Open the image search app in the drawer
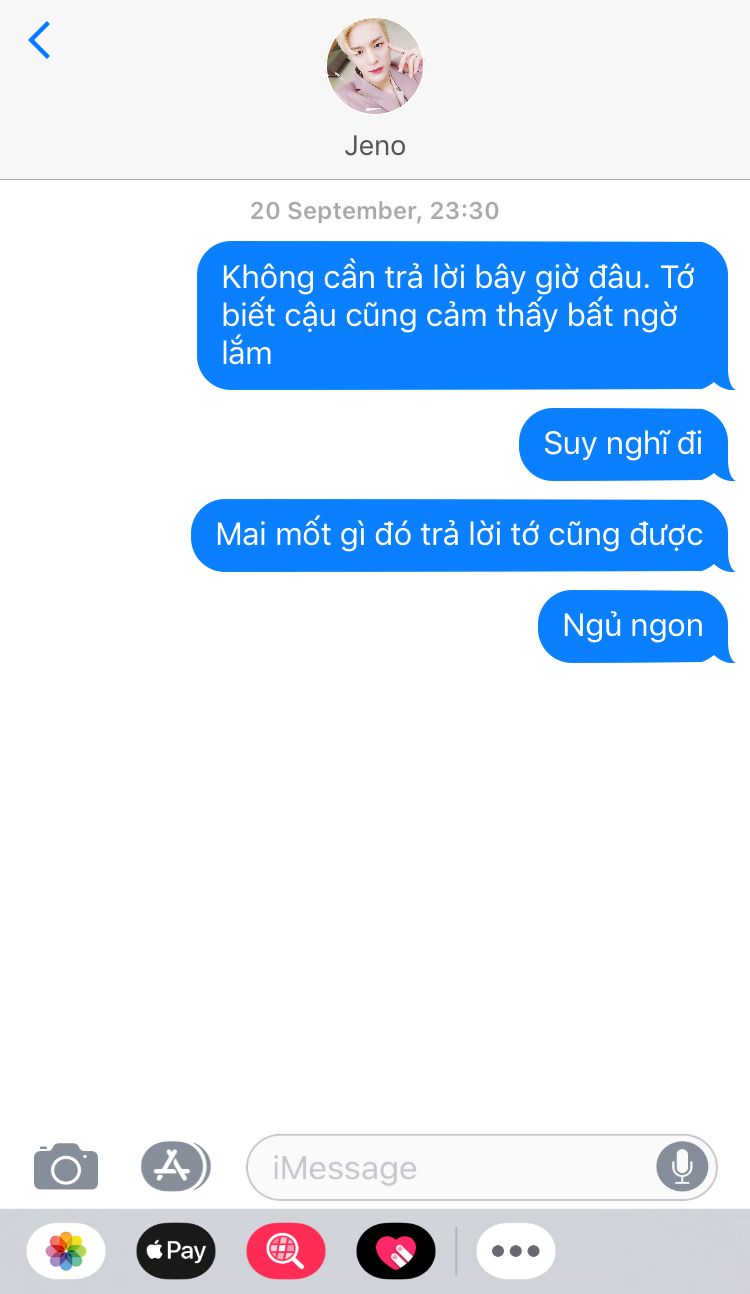The width and height of the screenshot is (750, 1294). 286,1251
